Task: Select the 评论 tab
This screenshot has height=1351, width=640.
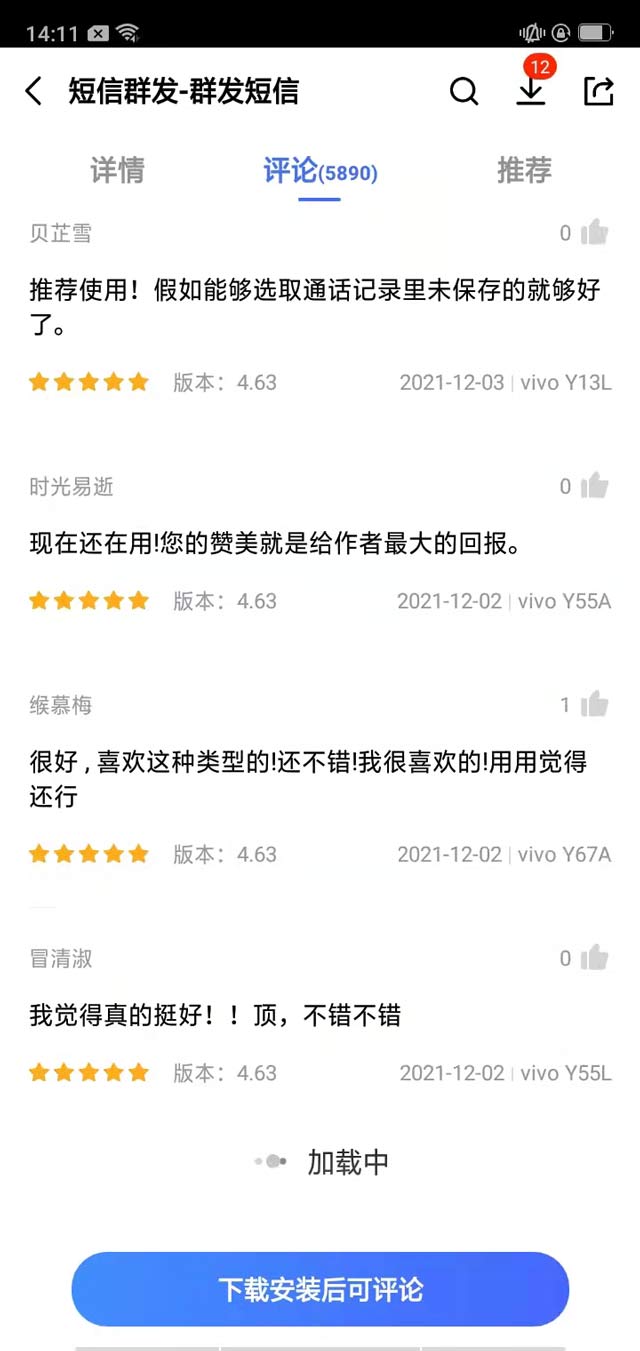Action: (x=320, y=171)
